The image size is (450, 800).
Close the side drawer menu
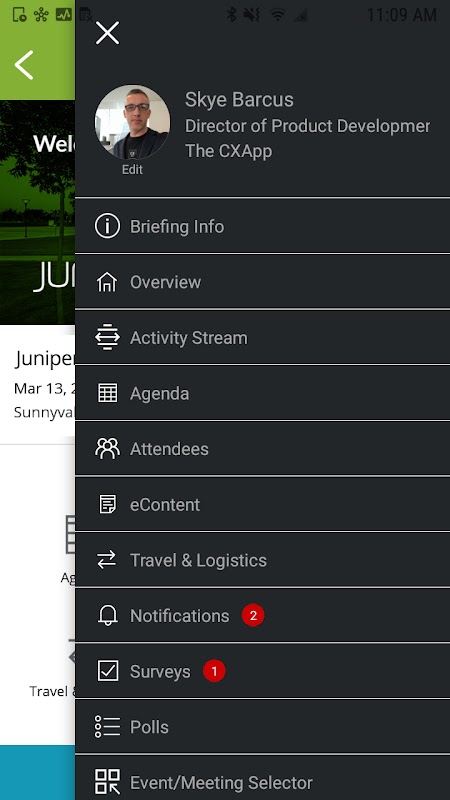(x=107, y=33)
